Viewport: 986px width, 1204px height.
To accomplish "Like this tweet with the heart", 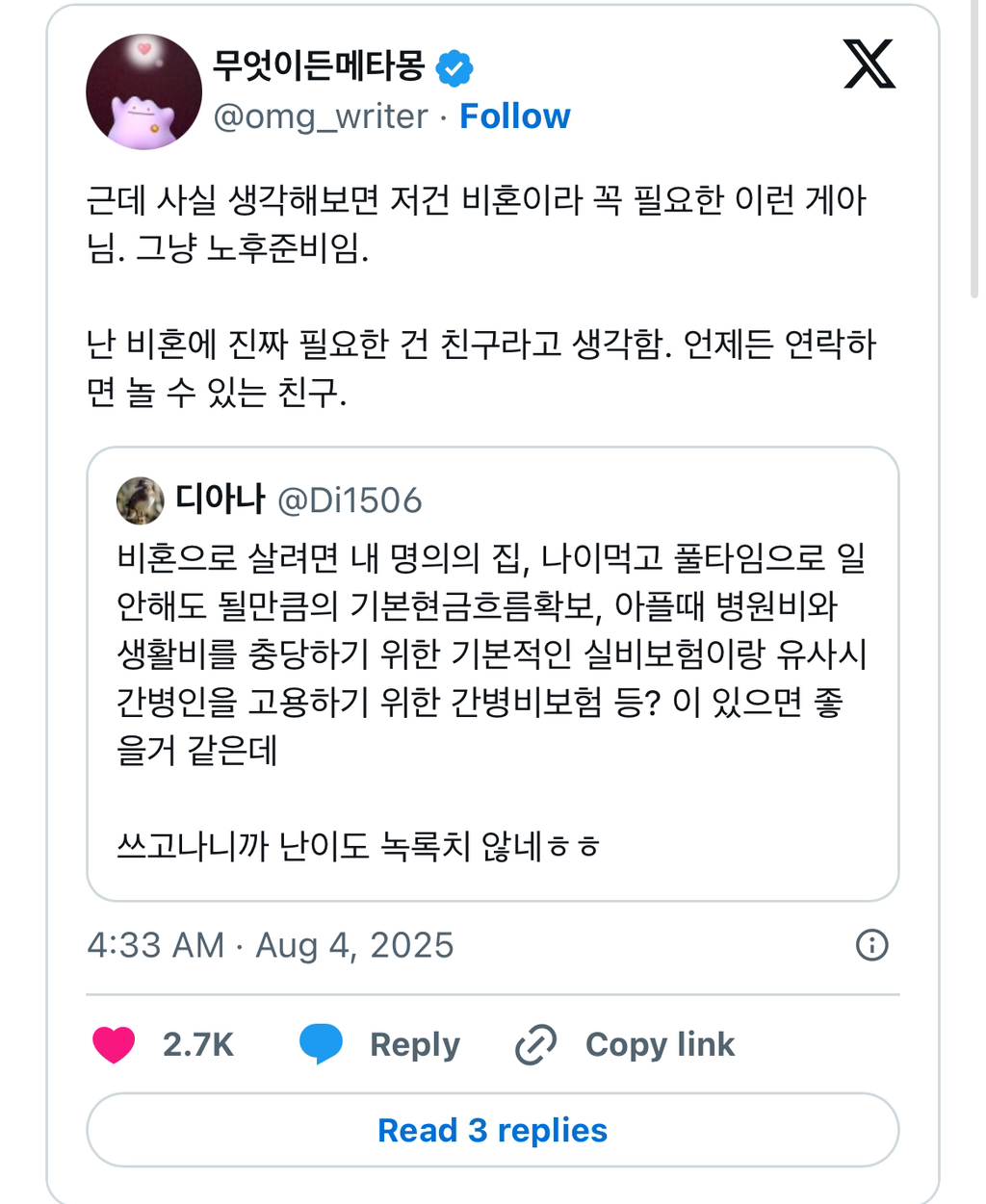I will [x=115, y=1044].
